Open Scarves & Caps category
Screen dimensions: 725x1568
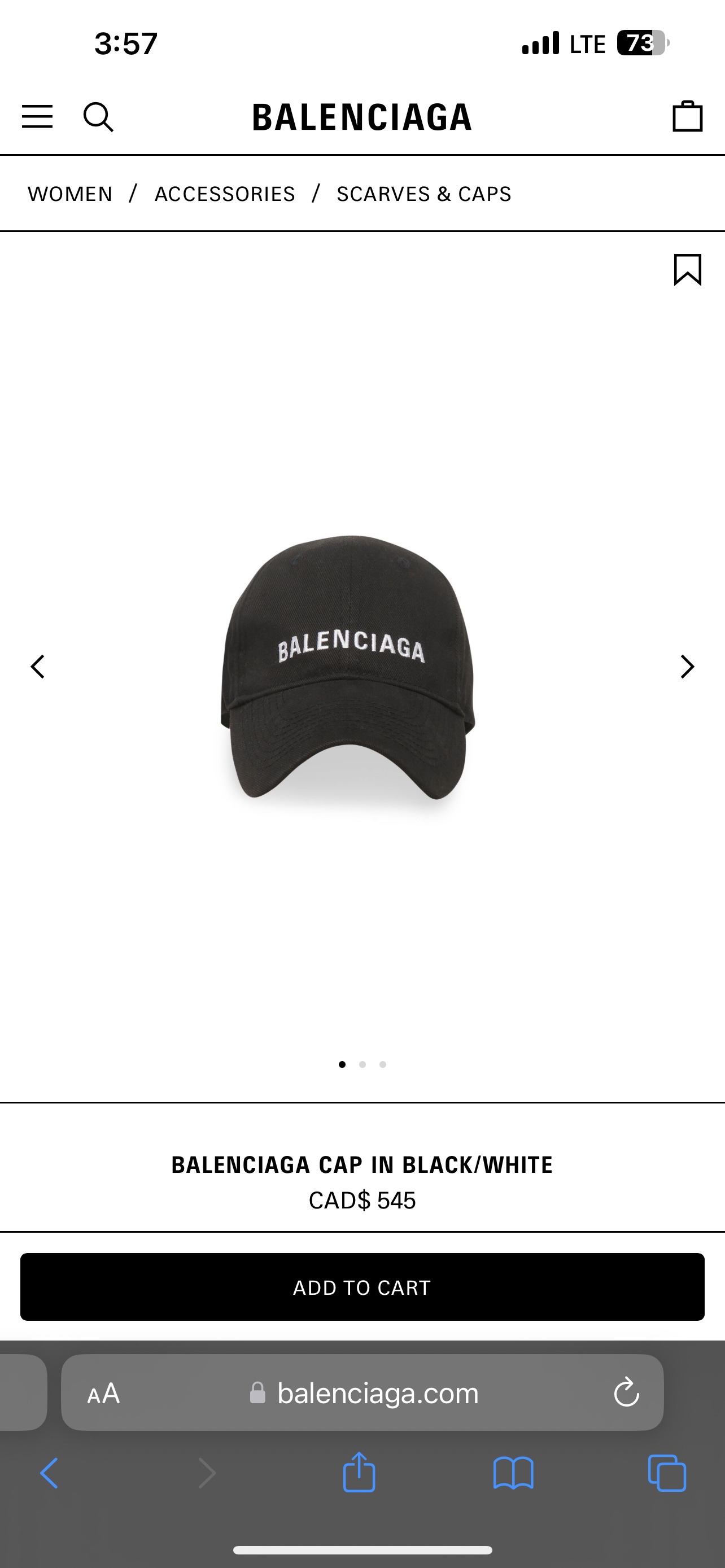pos(423,194)
